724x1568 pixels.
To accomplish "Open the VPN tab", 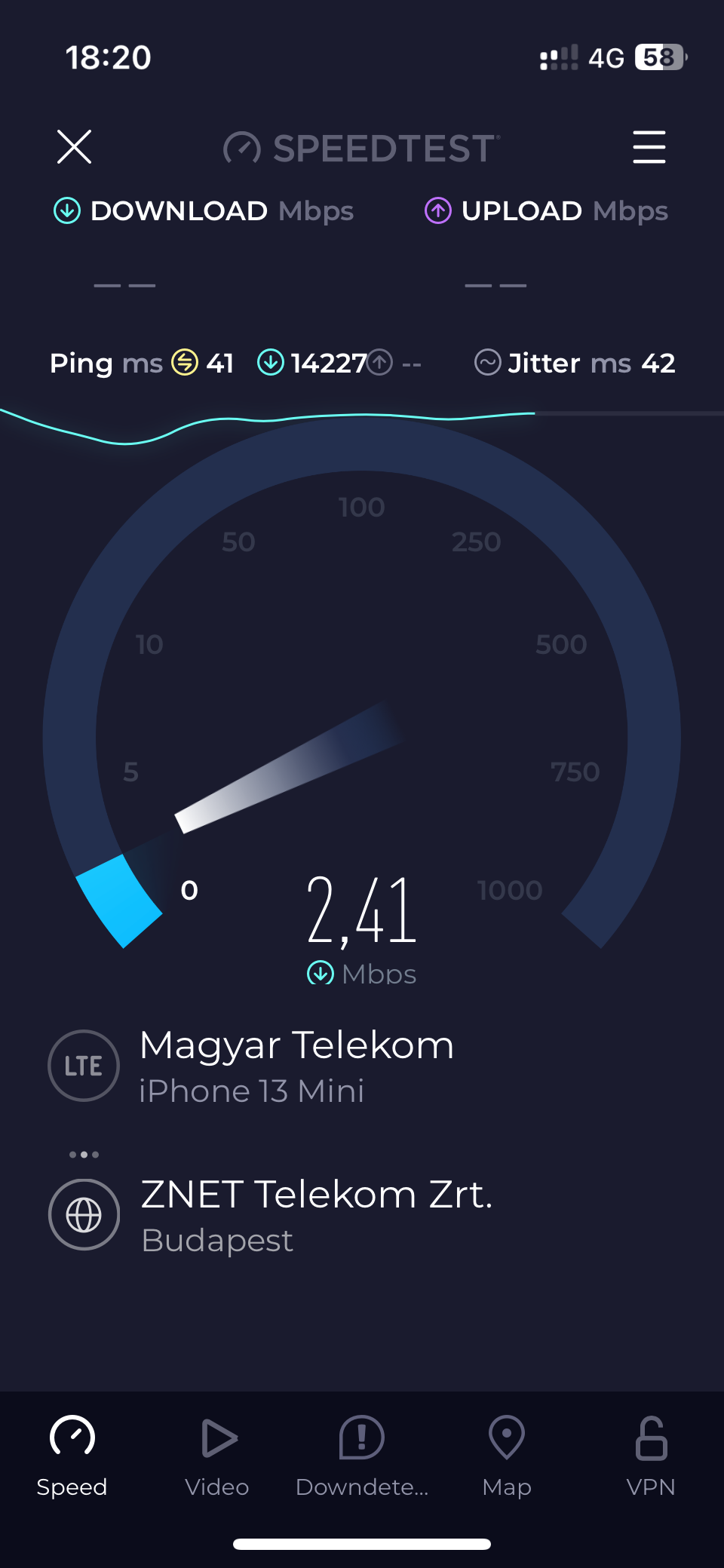I will pyautogui.click(x=651, y=1456).
